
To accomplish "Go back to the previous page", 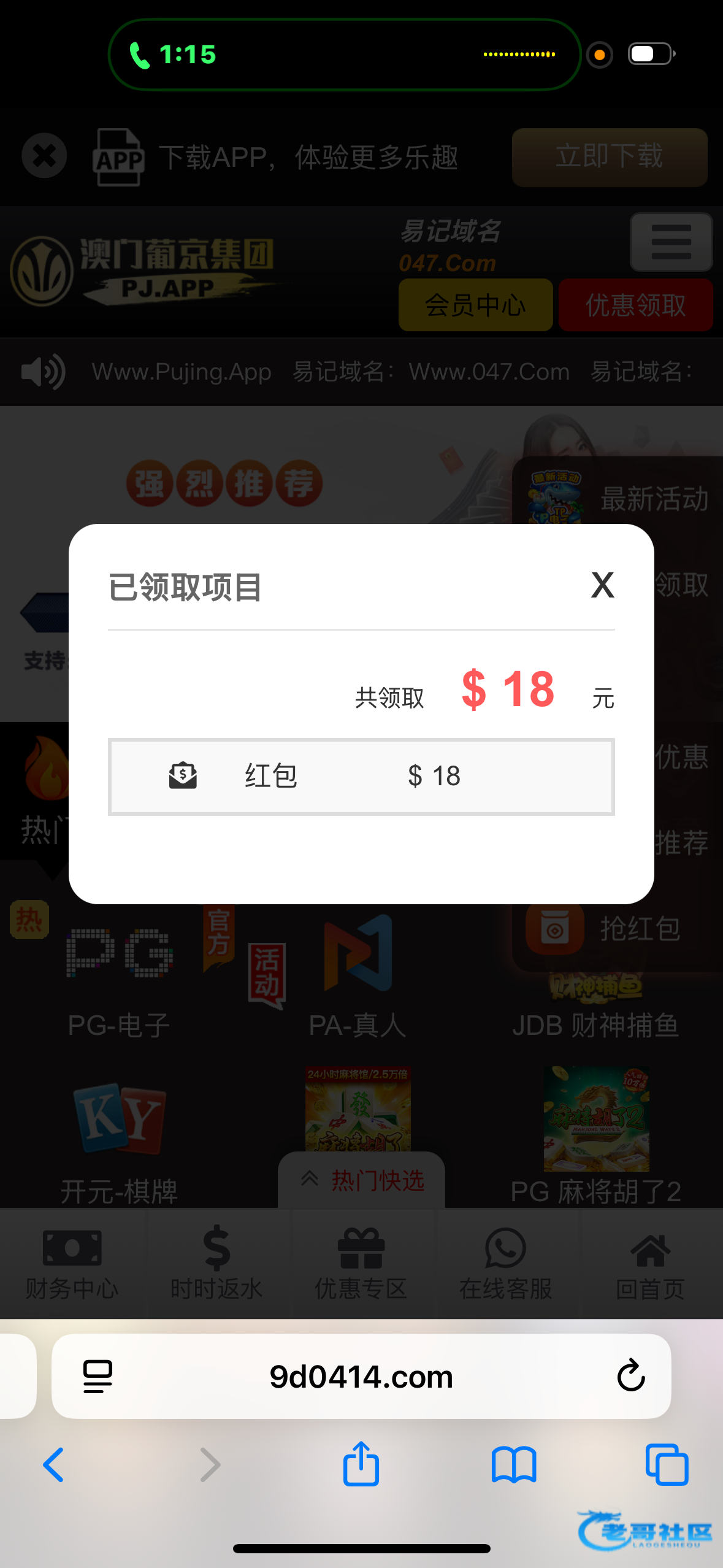I will (x=53, y=1465).
